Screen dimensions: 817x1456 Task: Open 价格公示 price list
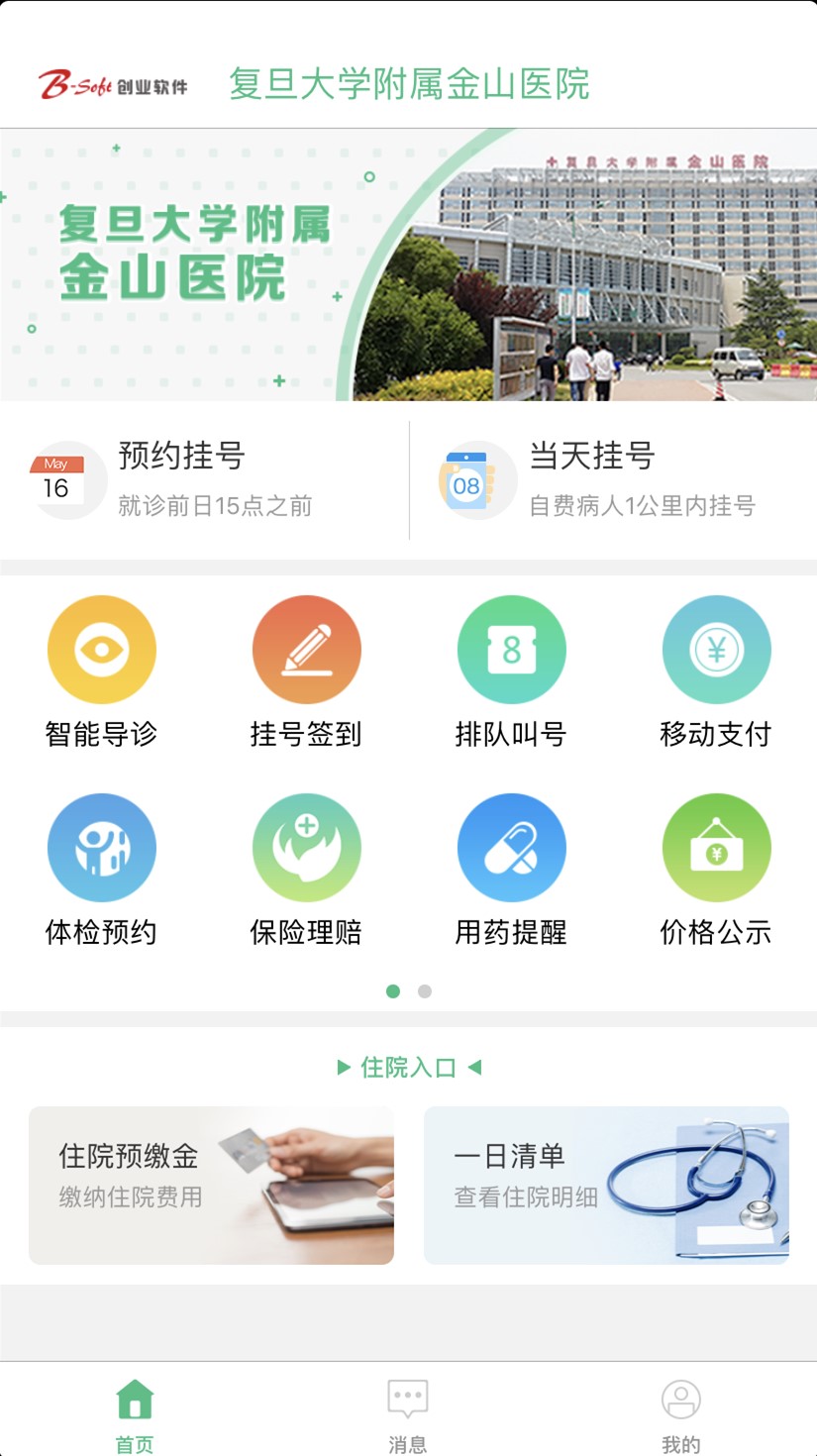pos(716,871)
